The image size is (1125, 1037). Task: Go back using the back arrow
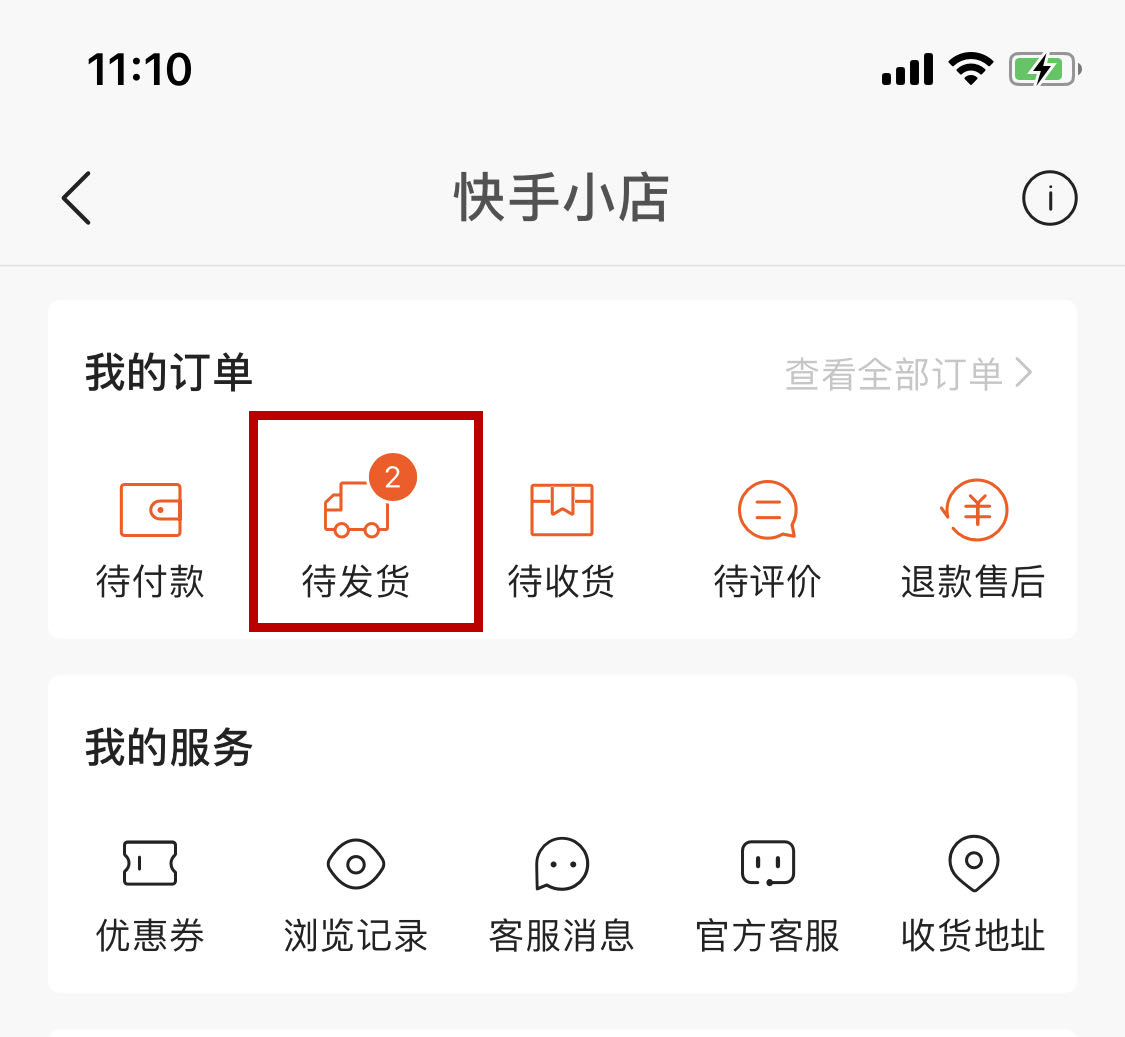[76, 197]
